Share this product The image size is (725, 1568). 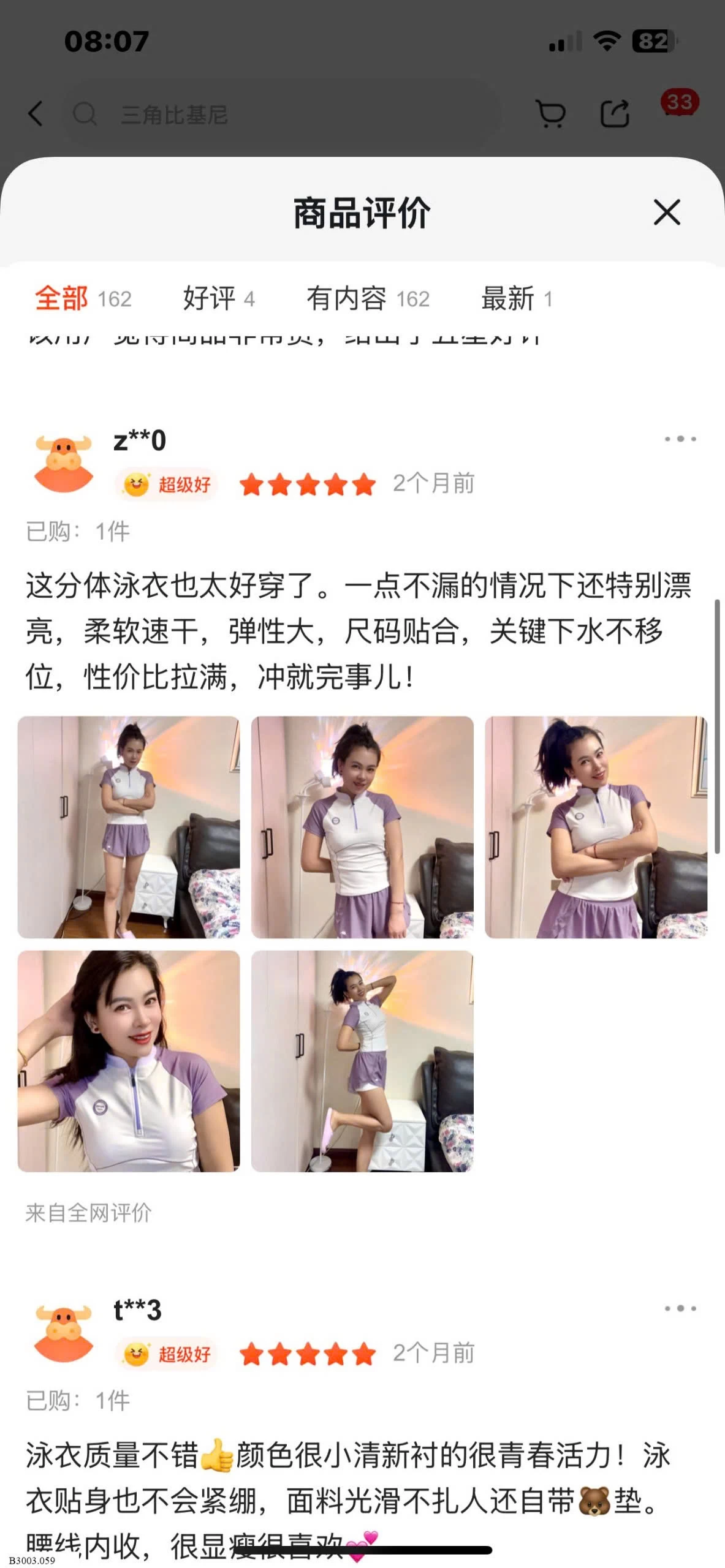[615, 114]
